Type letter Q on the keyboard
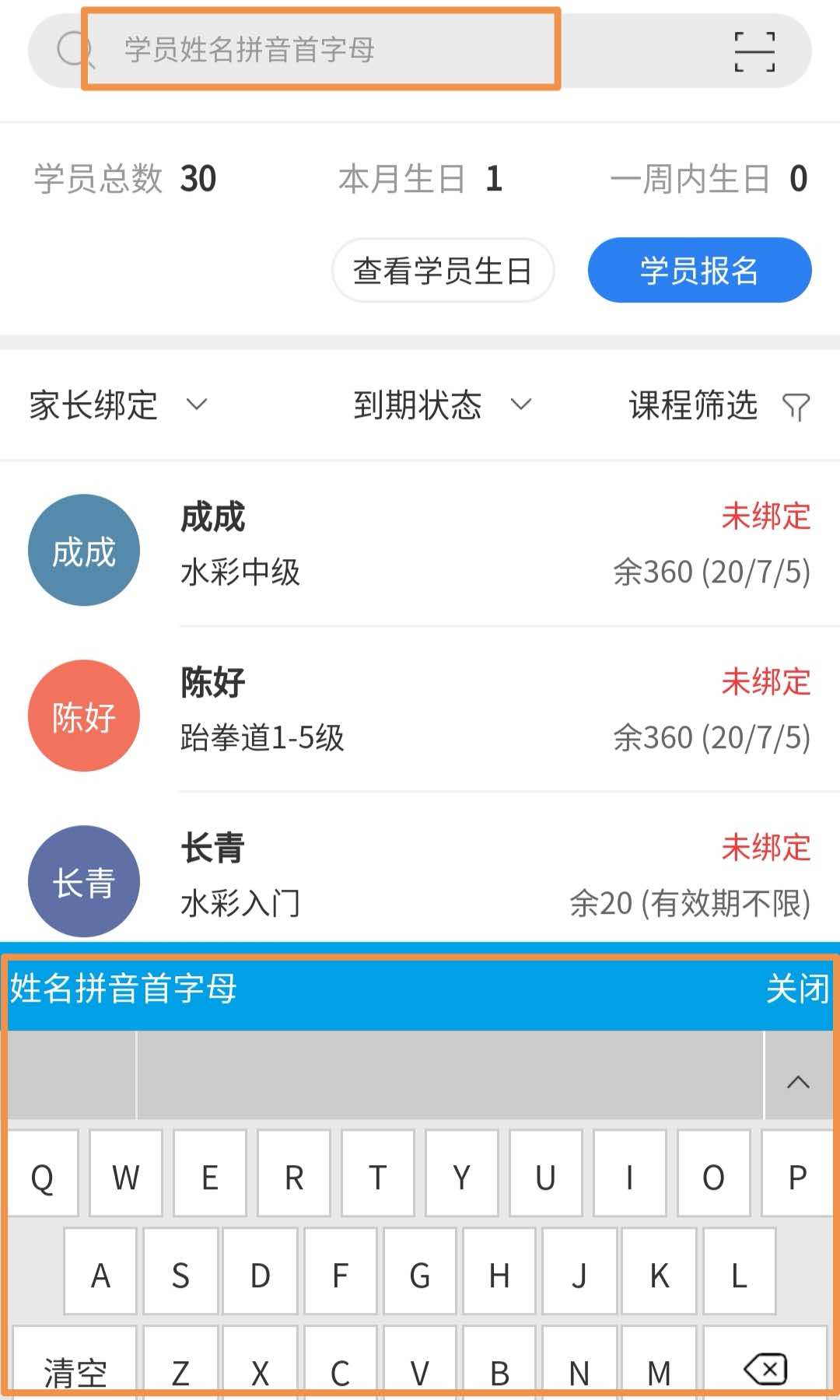The image size is (840, 1400). [x=43, y=1176]
